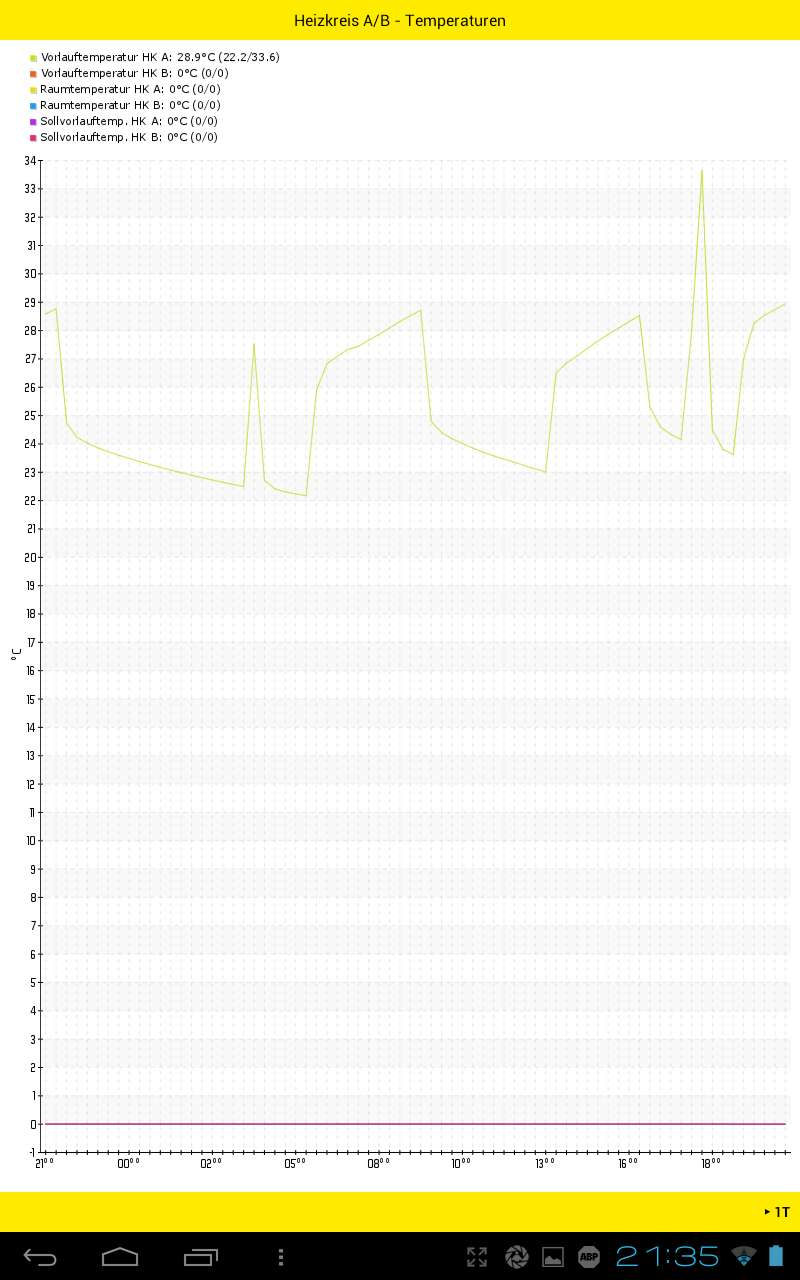Return to the home screen
800x1280 pixels.
[120, 1257]
